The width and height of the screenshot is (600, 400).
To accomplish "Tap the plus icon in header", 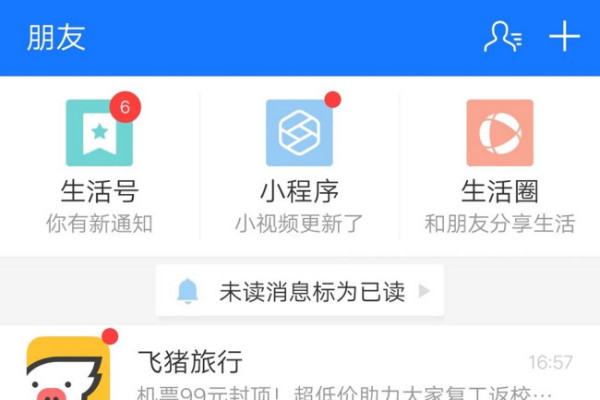I will click(564, 37).
